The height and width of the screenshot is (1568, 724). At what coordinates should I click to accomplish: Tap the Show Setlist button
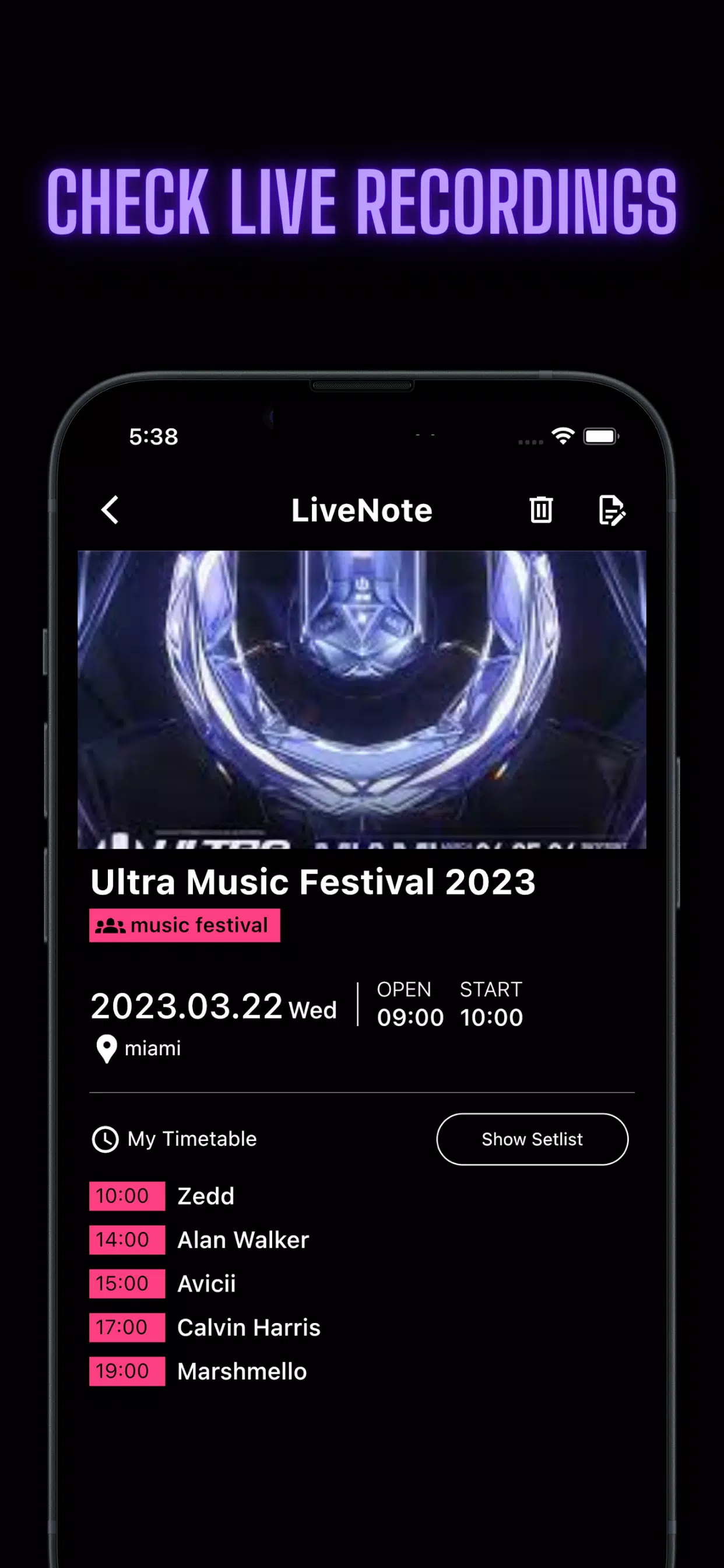click(532, 1139)
